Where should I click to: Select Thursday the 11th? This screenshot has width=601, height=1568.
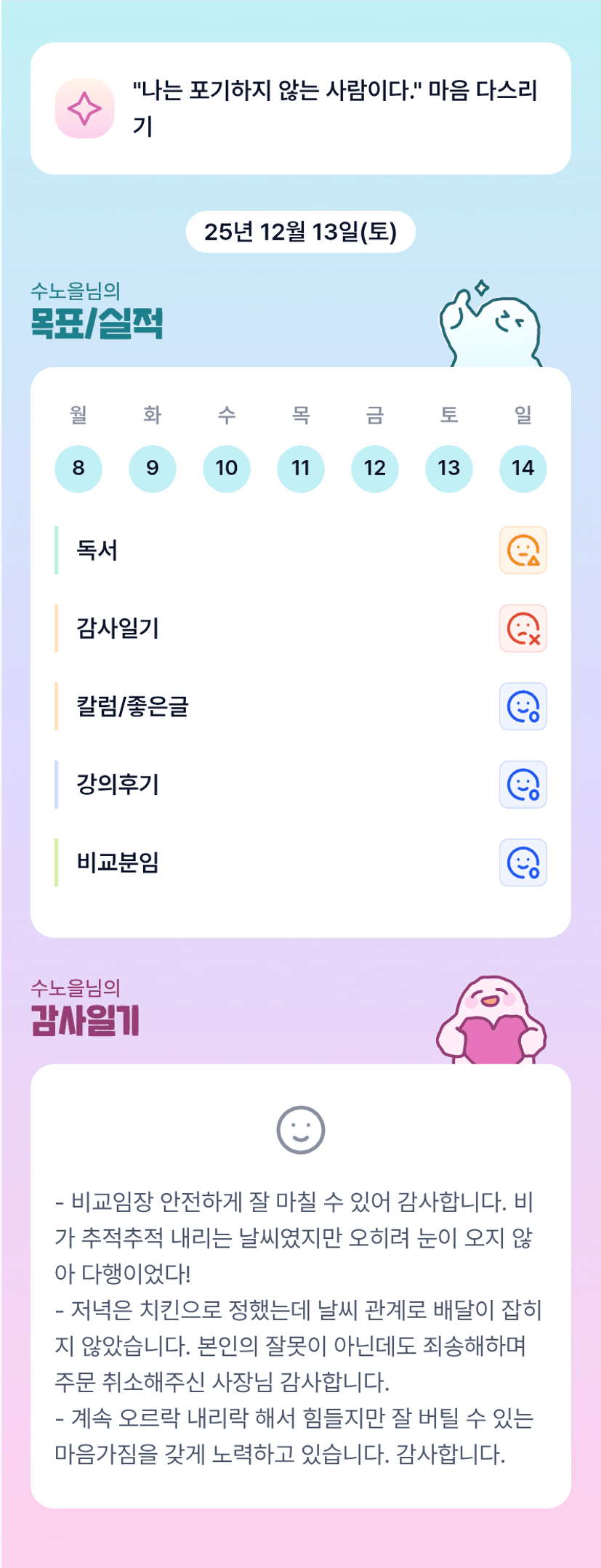pos(301,469)
